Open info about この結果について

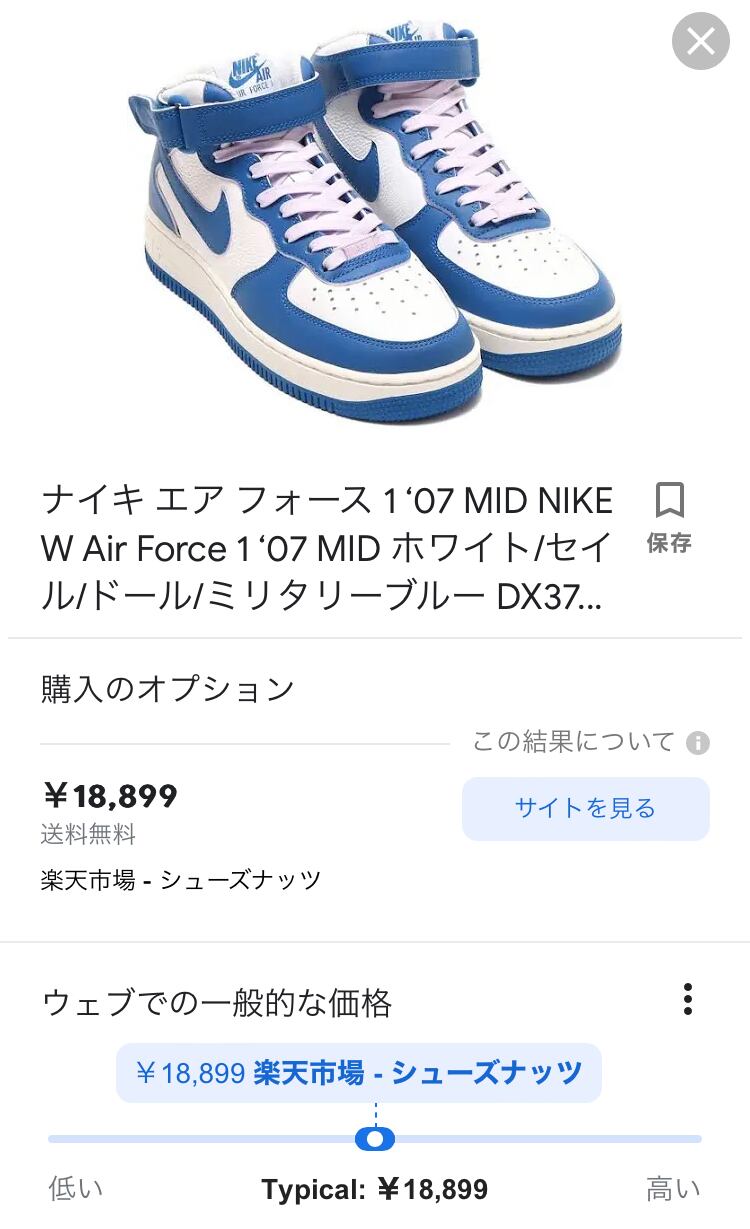coord(698,743)
